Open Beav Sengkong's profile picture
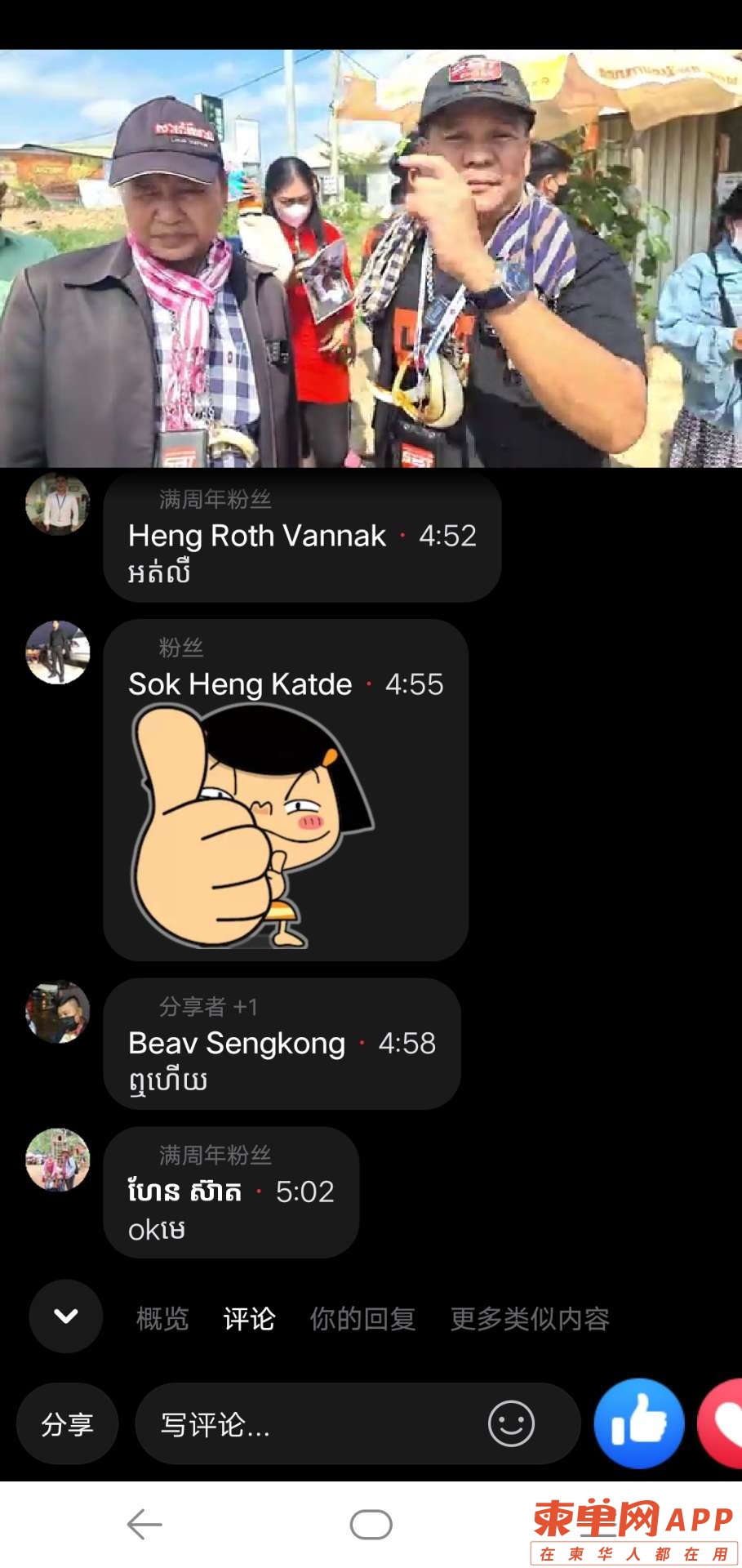Viewport: 742px width, 1568px height. [x=57, y=1012]
